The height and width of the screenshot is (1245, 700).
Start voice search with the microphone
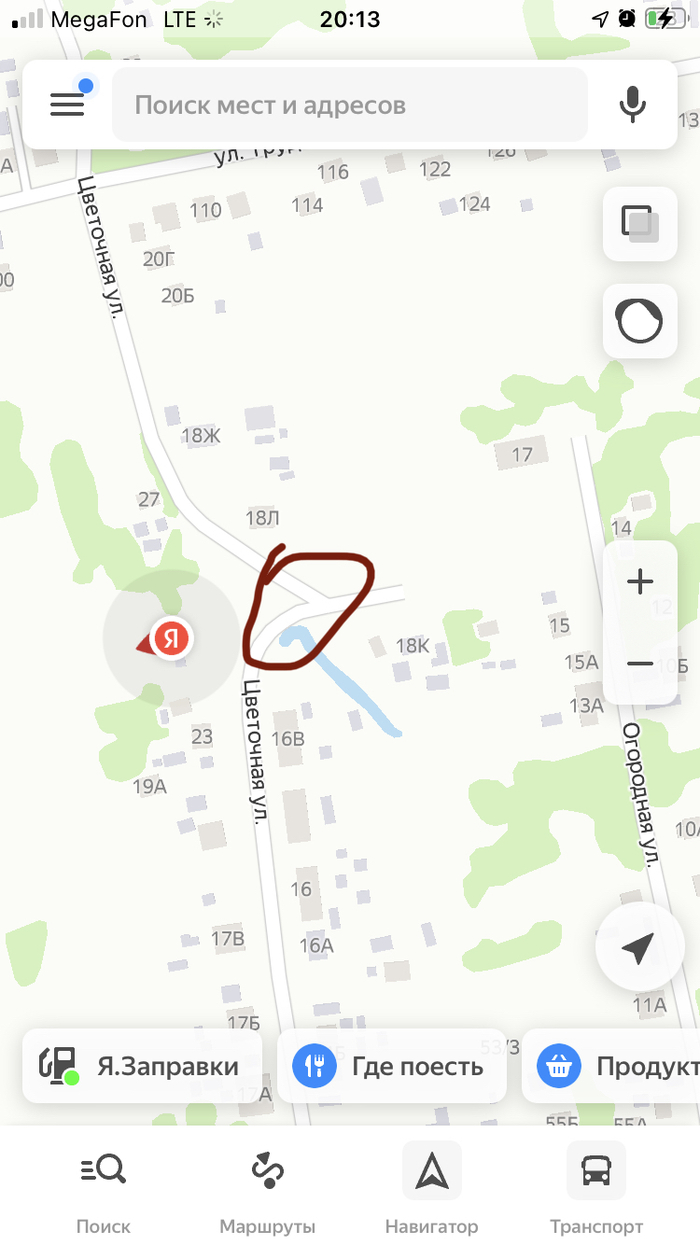click(632, 104)
